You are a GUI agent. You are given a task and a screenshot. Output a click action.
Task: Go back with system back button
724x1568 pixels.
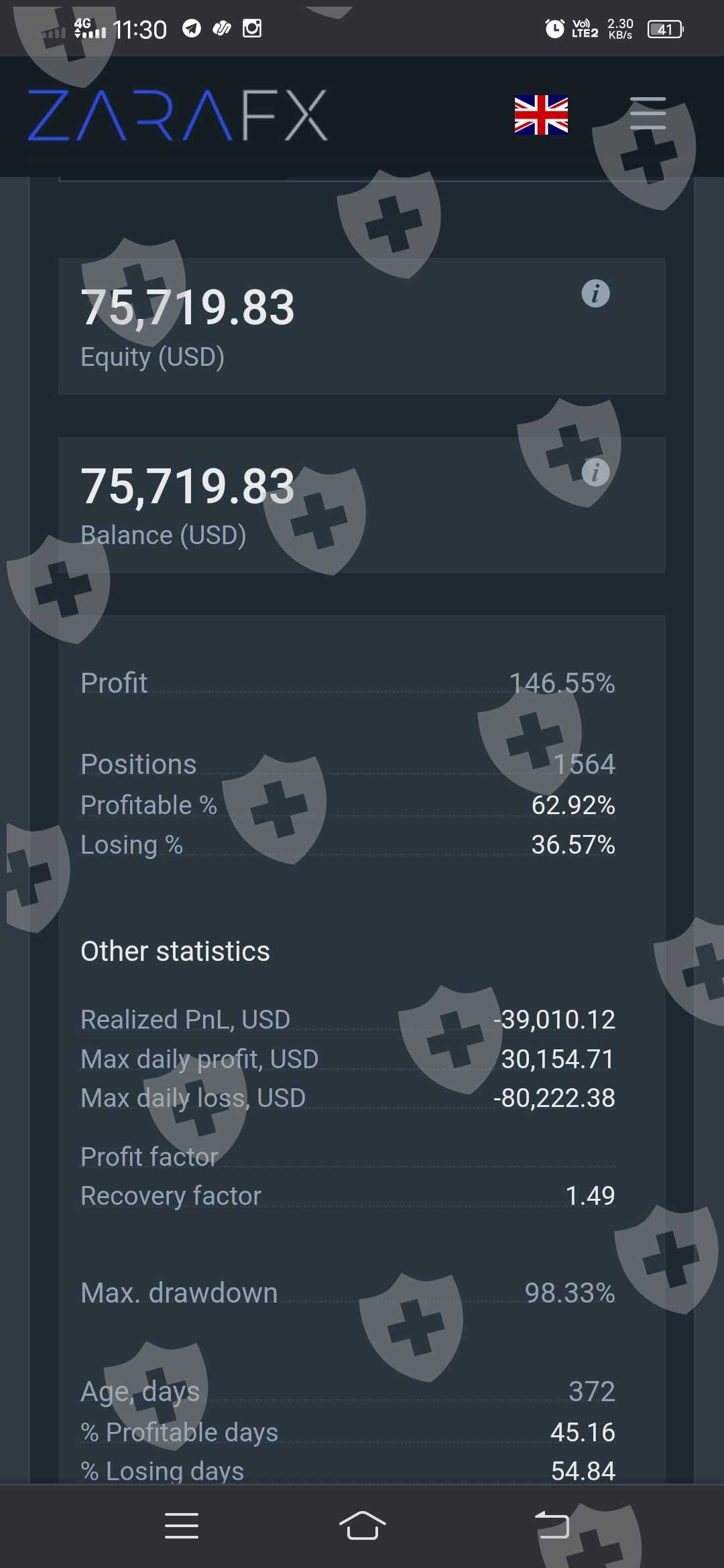[552, 1525]
